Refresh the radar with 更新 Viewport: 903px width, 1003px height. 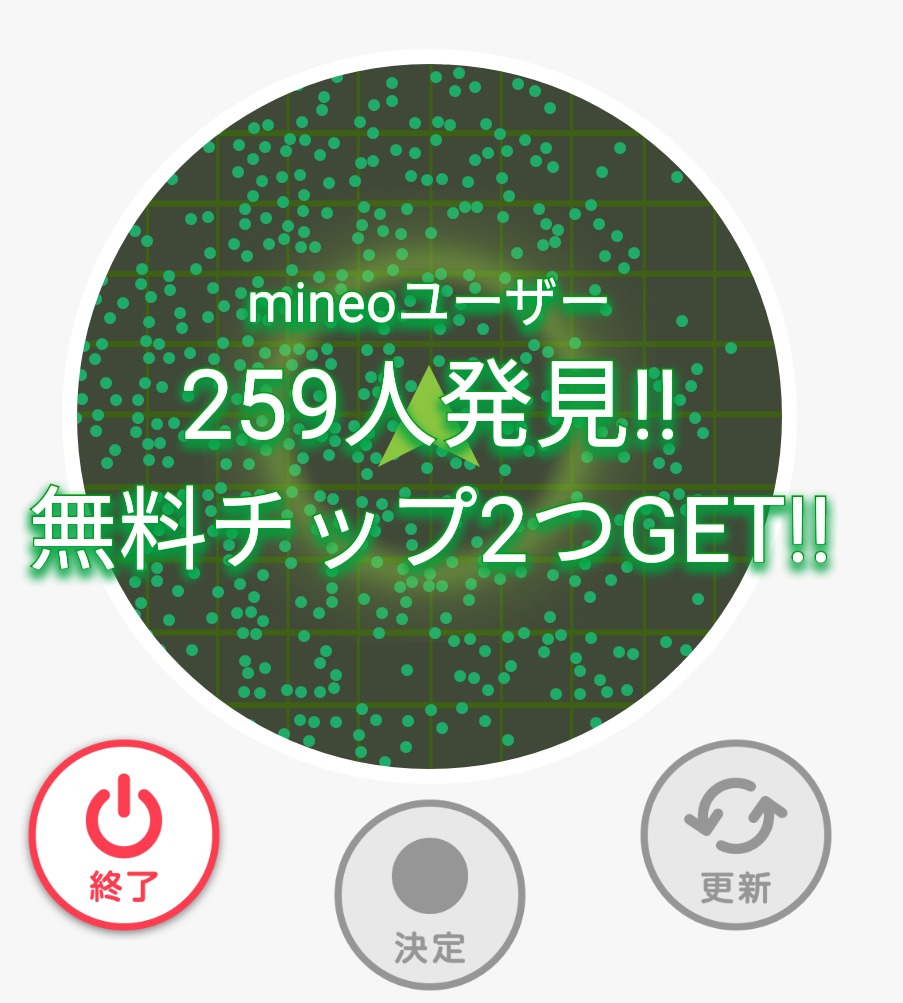[736, 836]
